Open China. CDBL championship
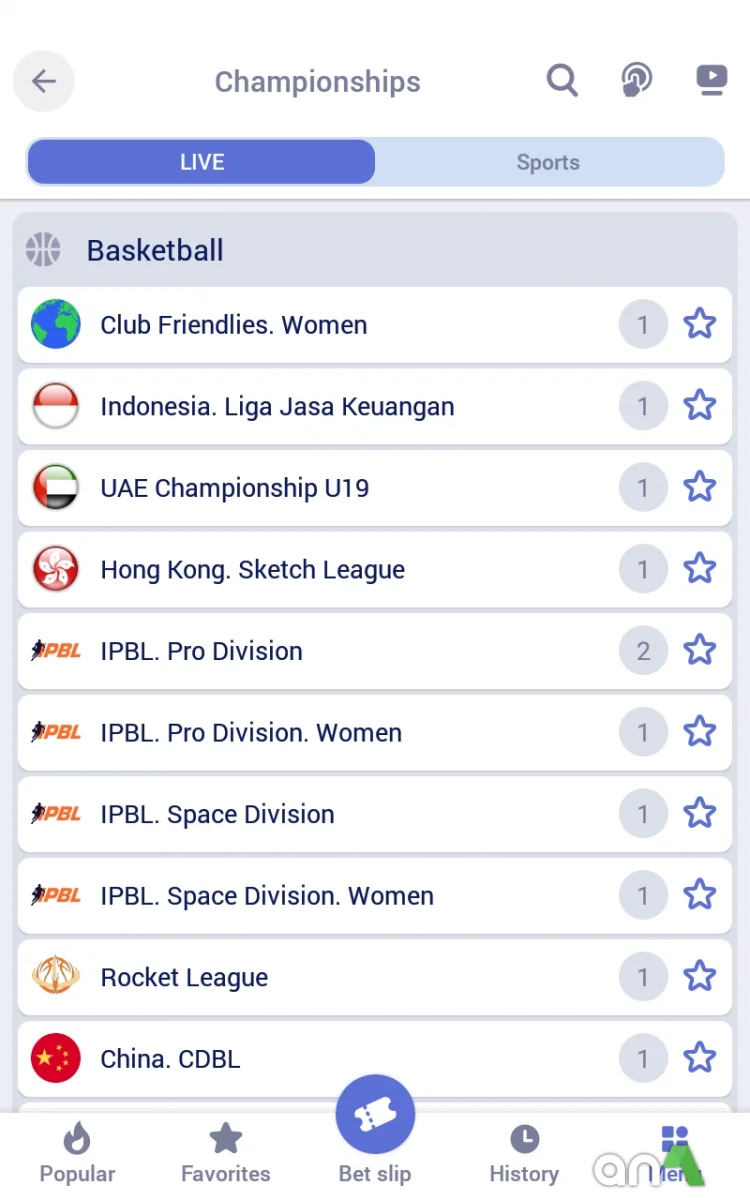The width and height of the screenshot is (750, 1200). click(x=170, y=1059)
